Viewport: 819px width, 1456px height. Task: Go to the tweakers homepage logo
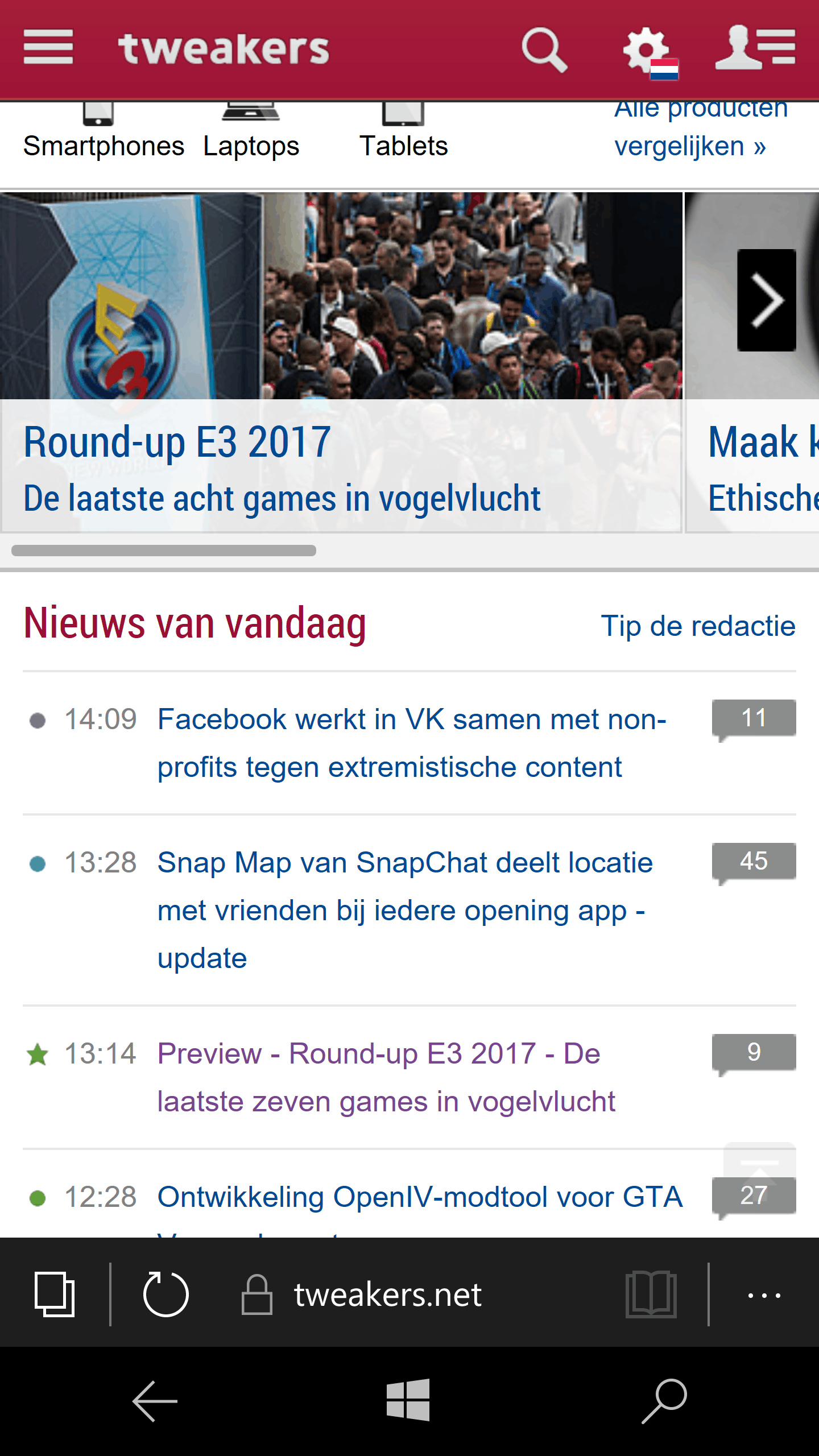224,49
